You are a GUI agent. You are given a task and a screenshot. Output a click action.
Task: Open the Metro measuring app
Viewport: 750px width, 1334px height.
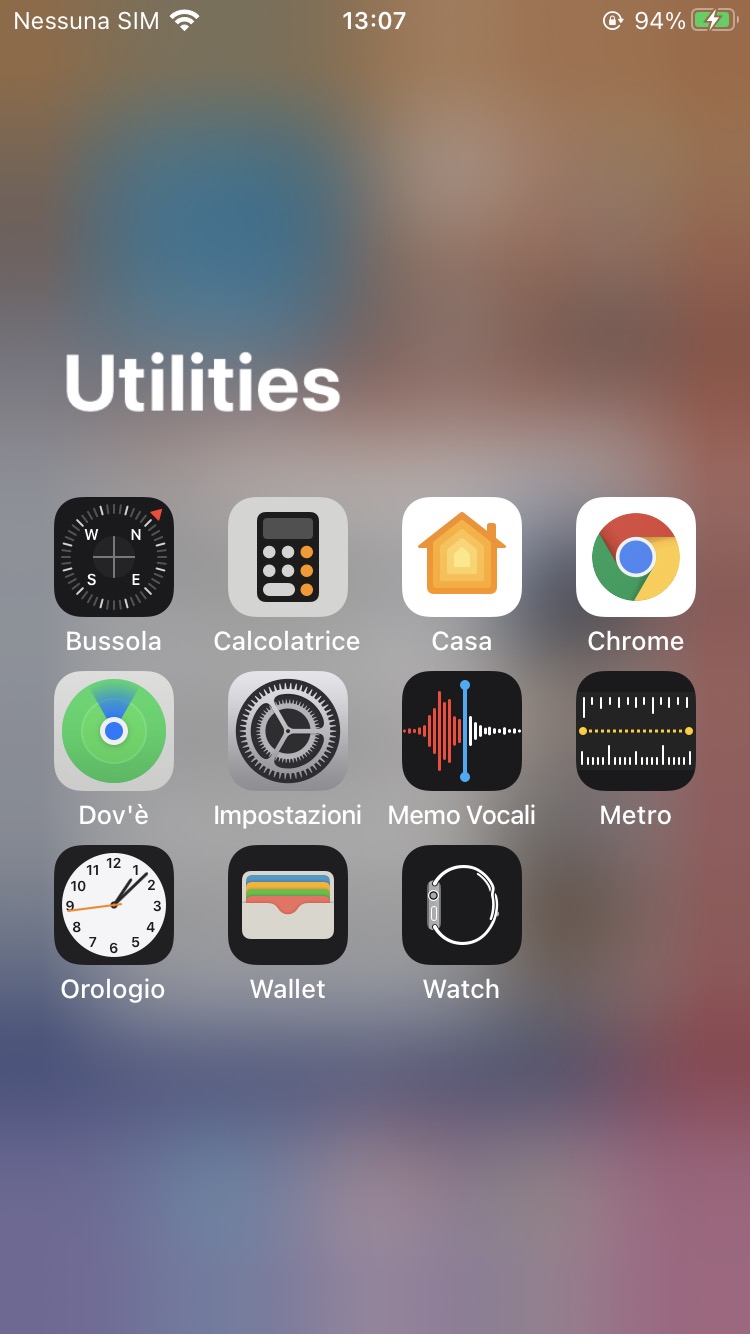[636, 731]
